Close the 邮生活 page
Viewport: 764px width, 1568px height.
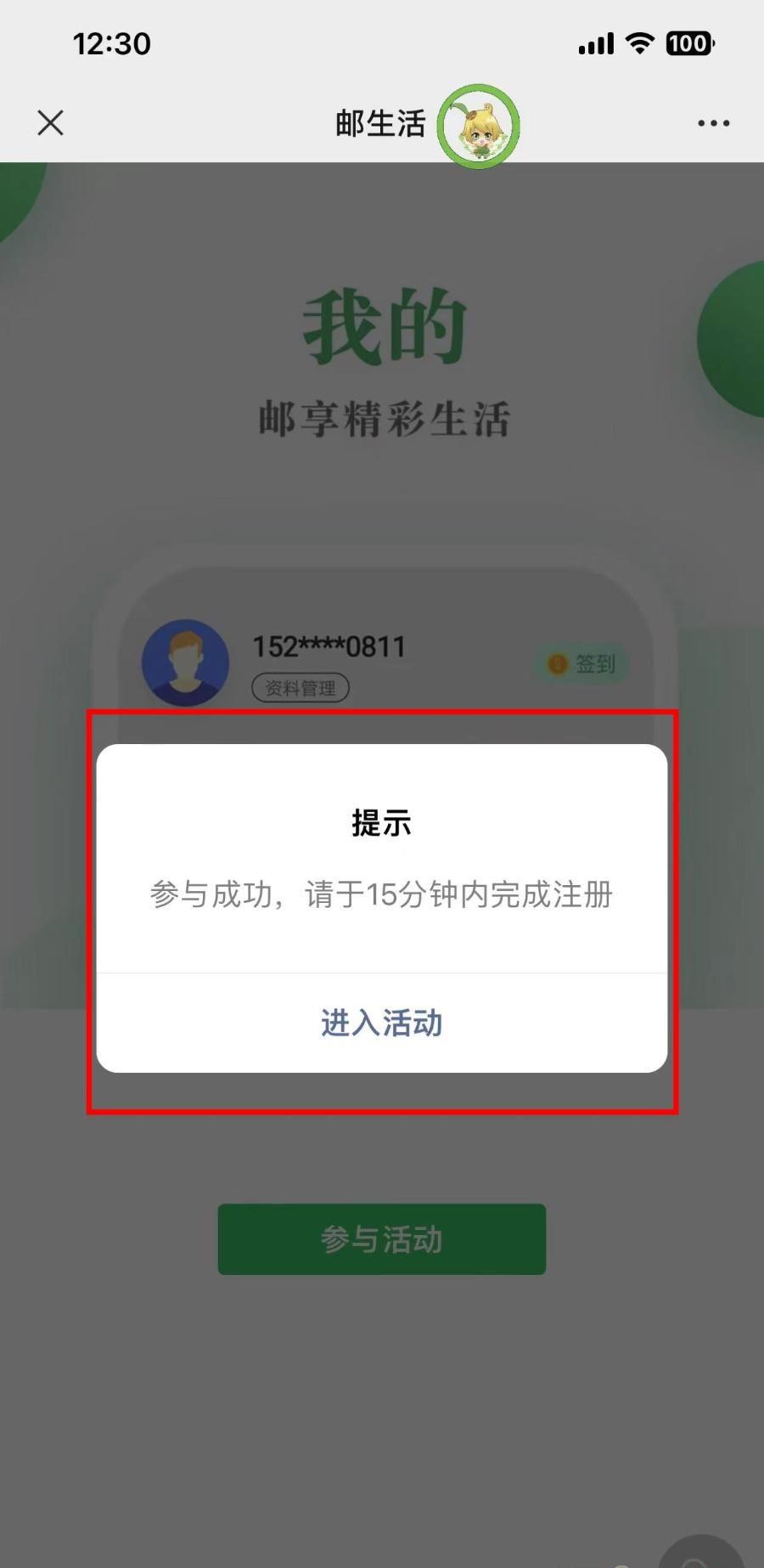pyautogui.click(x=51, y=123)
